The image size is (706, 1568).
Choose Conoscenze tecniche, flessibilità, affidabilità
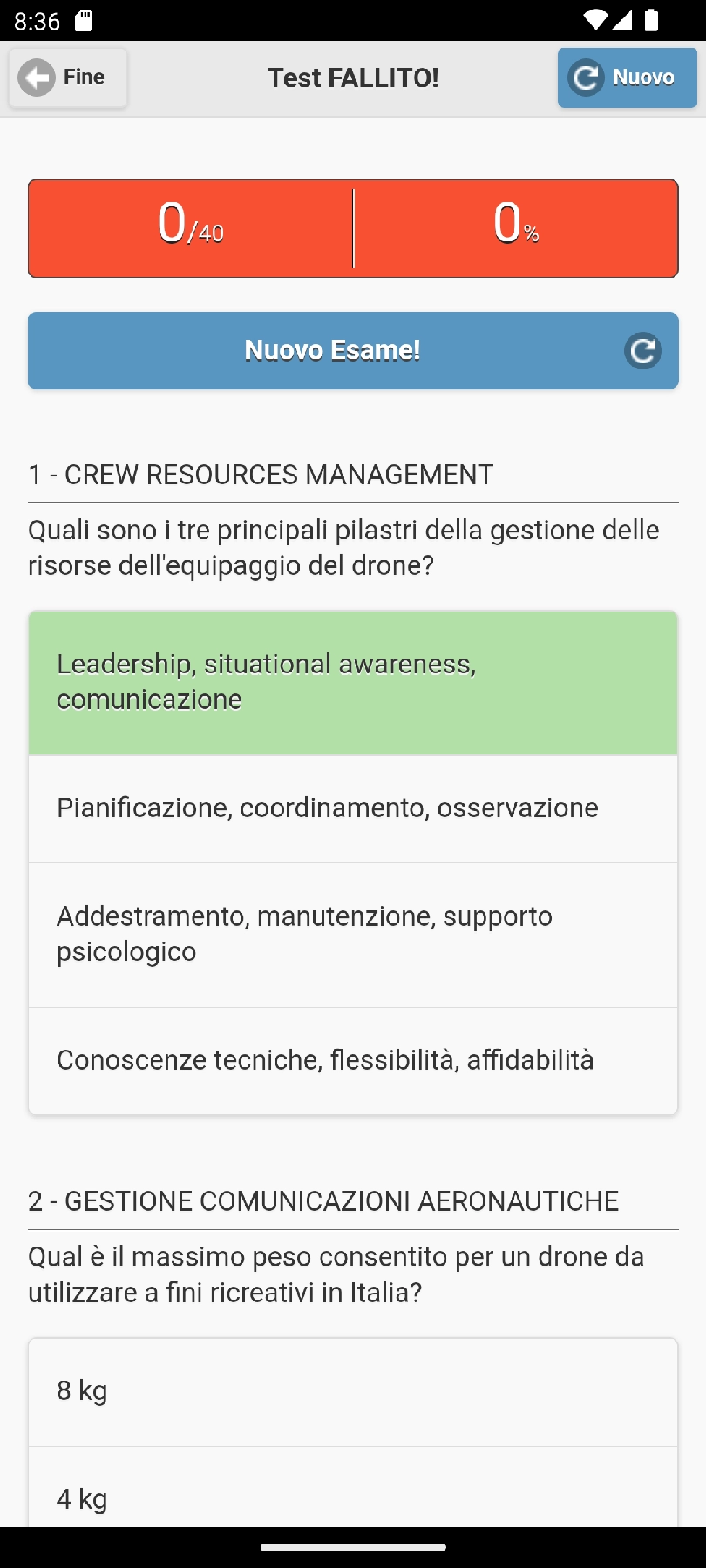[353, 1060]
